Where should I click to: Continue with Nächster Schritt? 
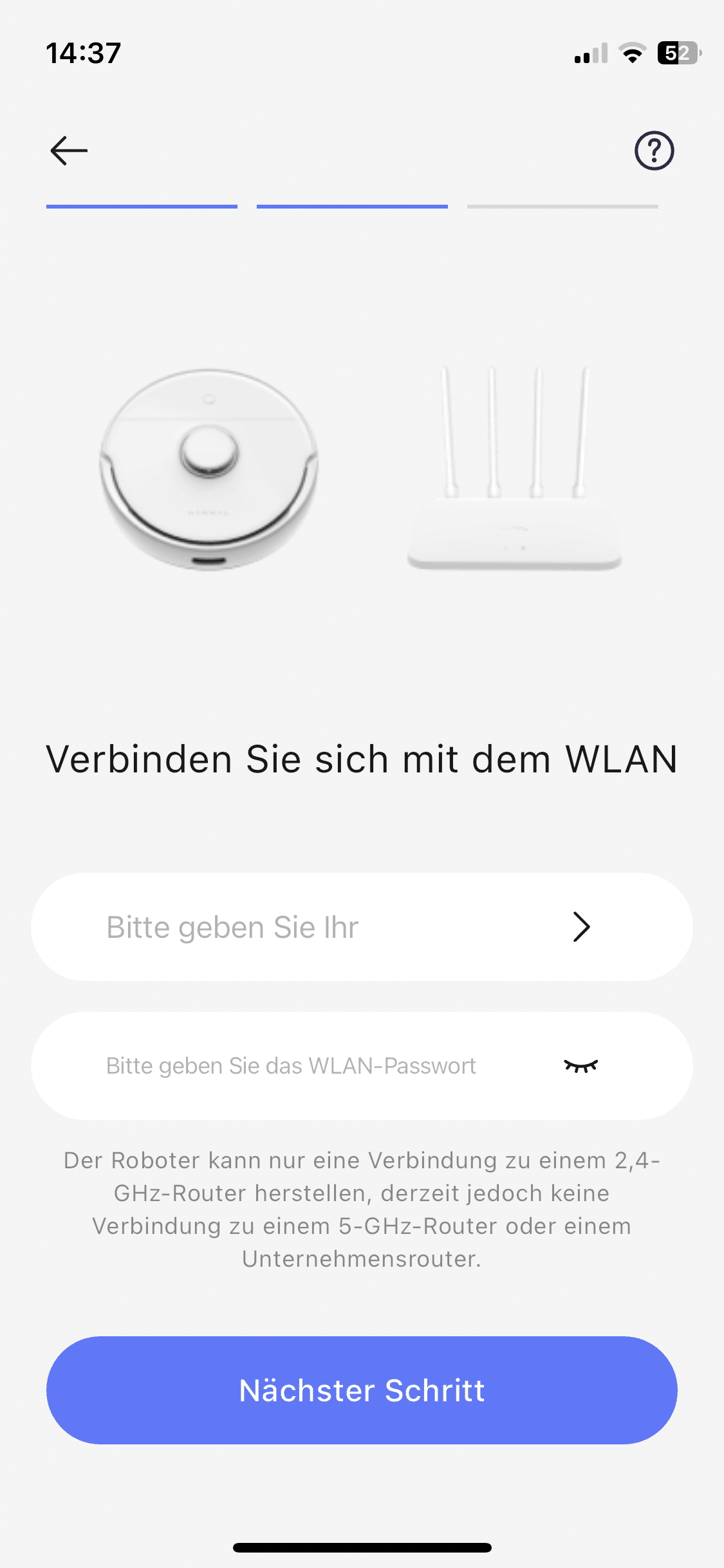click(x=362, y=1390)
